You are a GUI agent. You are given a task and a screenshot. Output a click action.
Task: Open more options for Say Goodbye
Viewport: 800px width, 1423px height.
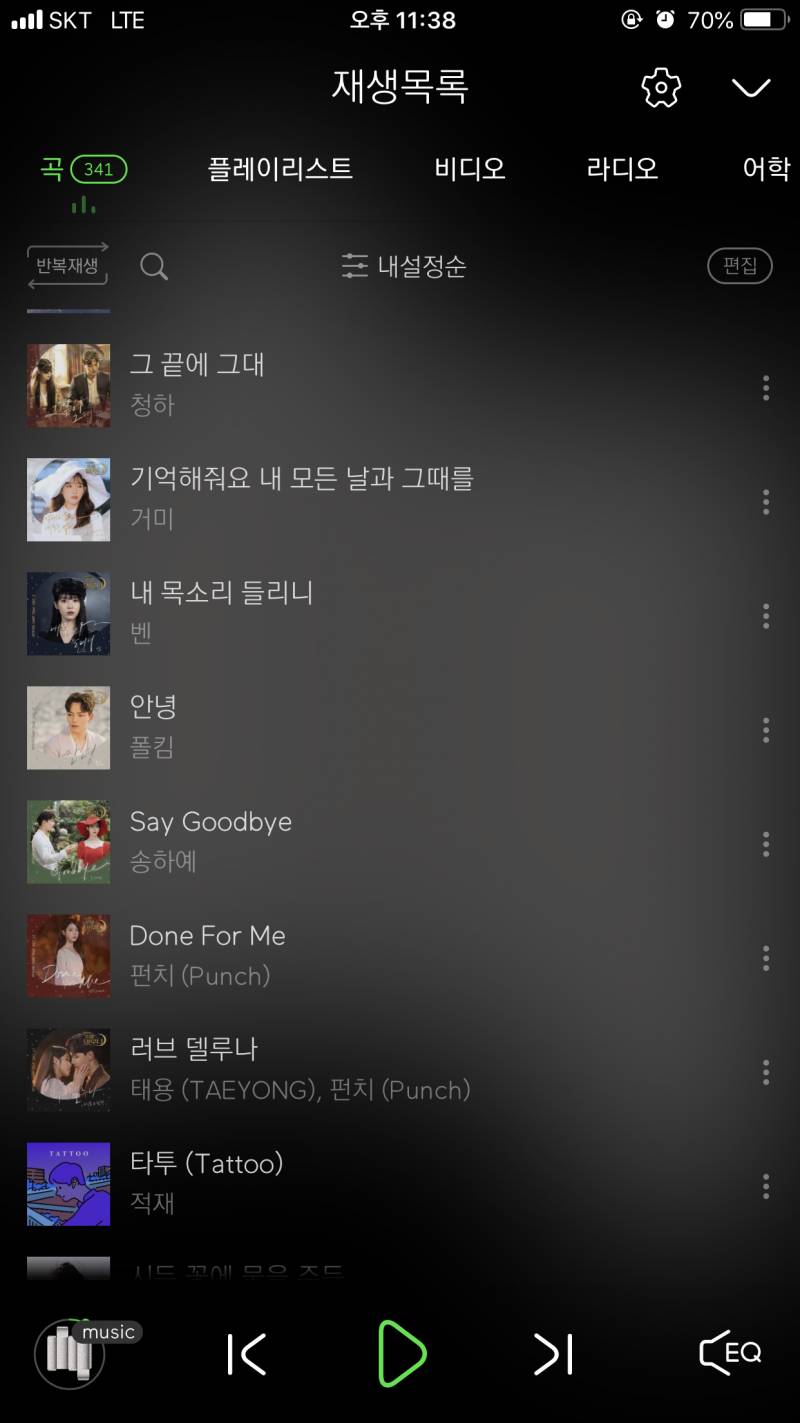[x=766, y=844]
